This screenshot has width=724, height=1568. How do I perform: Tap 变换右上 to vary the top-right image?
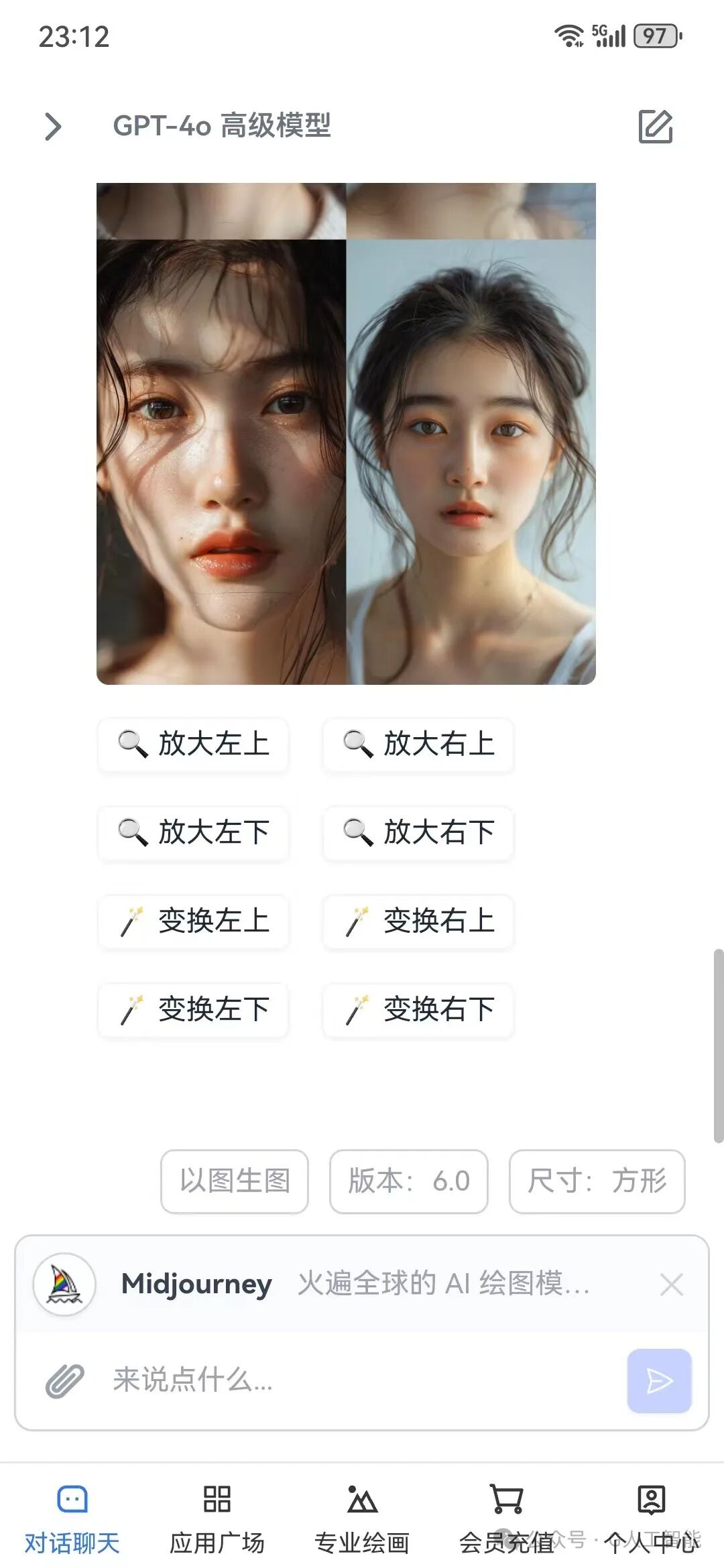[x=418, y=921]
